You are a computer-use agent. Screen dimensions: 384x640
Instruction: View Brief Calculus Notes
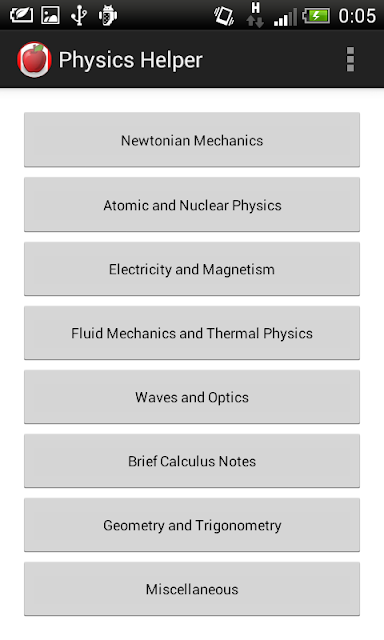point(192,461)
